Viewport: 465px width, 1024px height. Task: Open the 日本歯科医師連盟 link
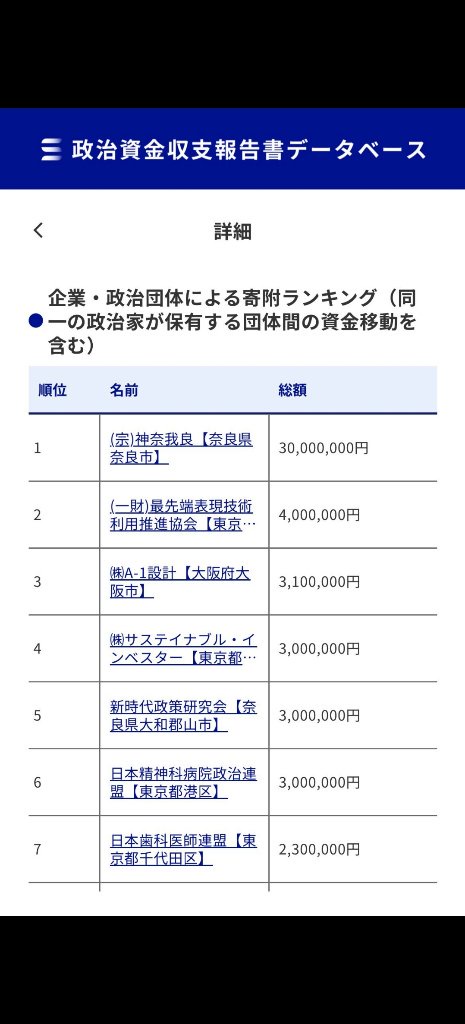click(183, 850)
